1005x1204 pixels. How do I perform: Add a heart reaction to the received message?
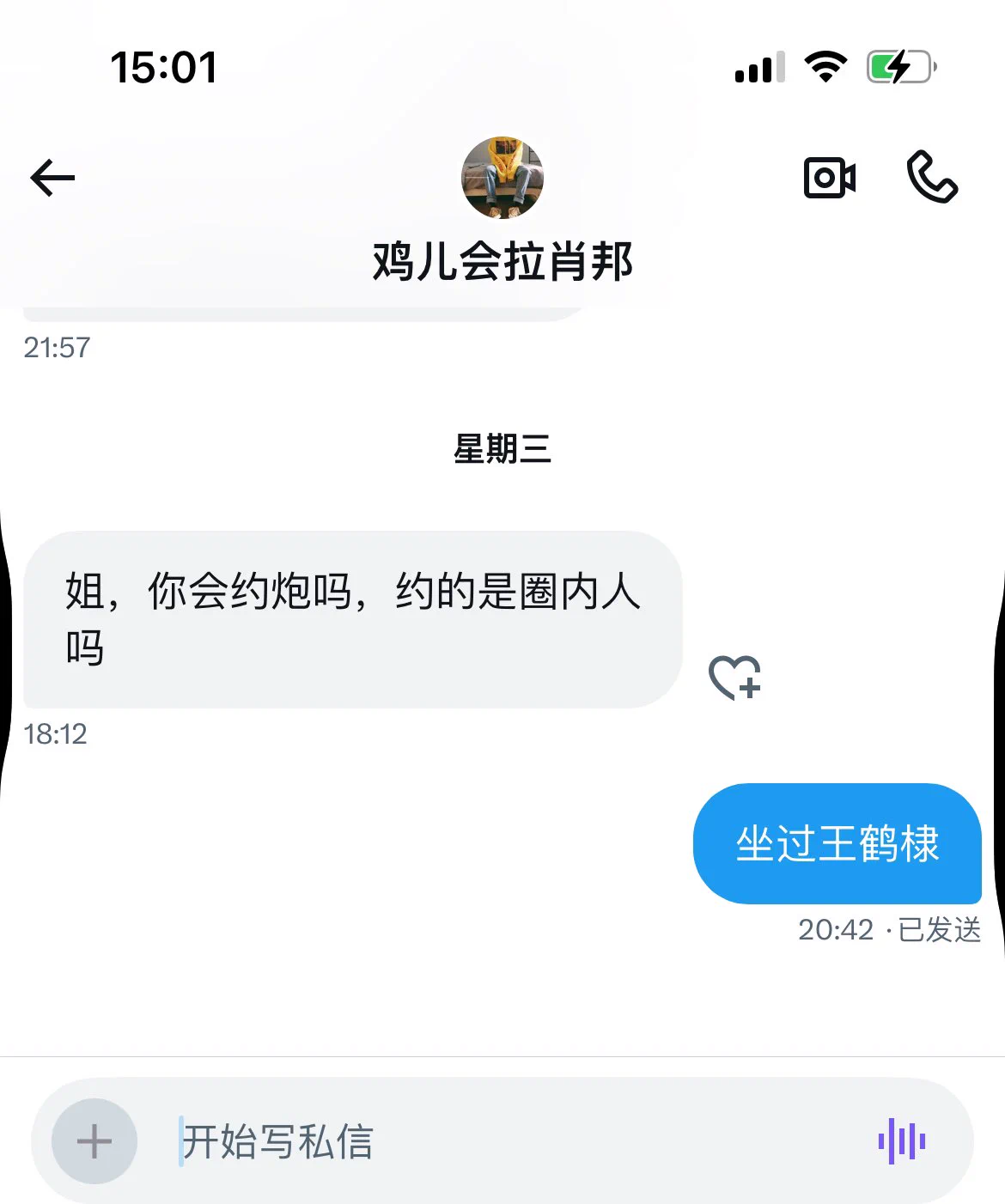coord(734,678)
